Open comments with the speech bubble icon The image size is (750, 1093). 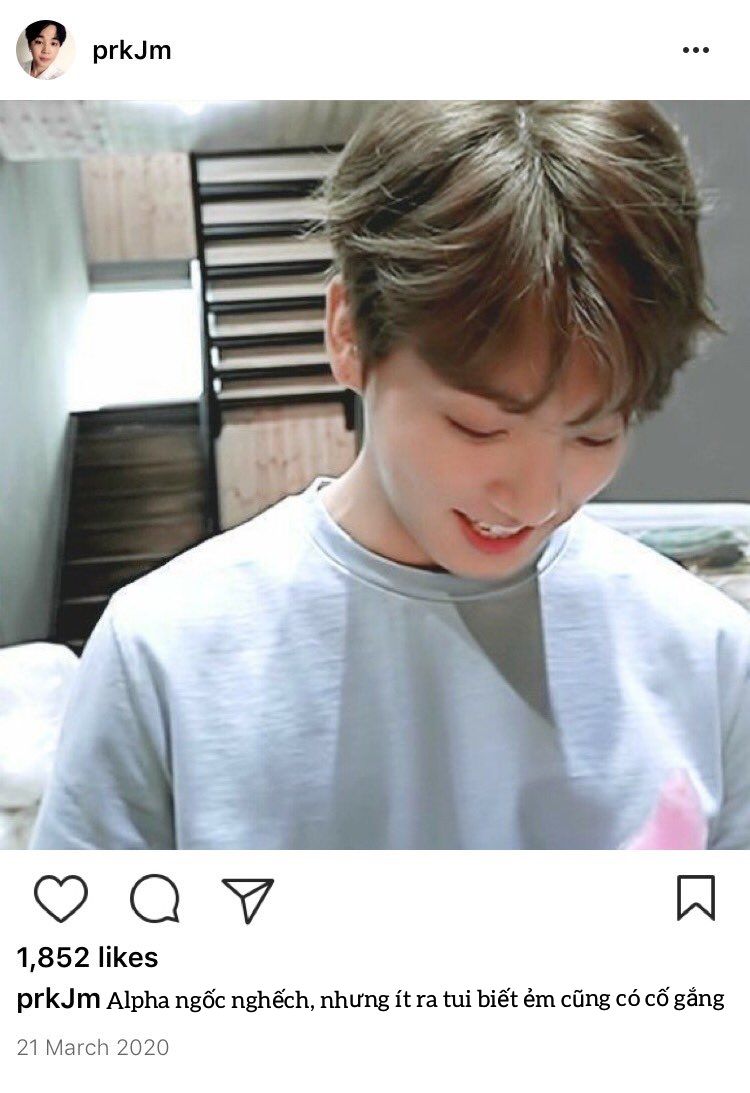(x=155, y=899)
